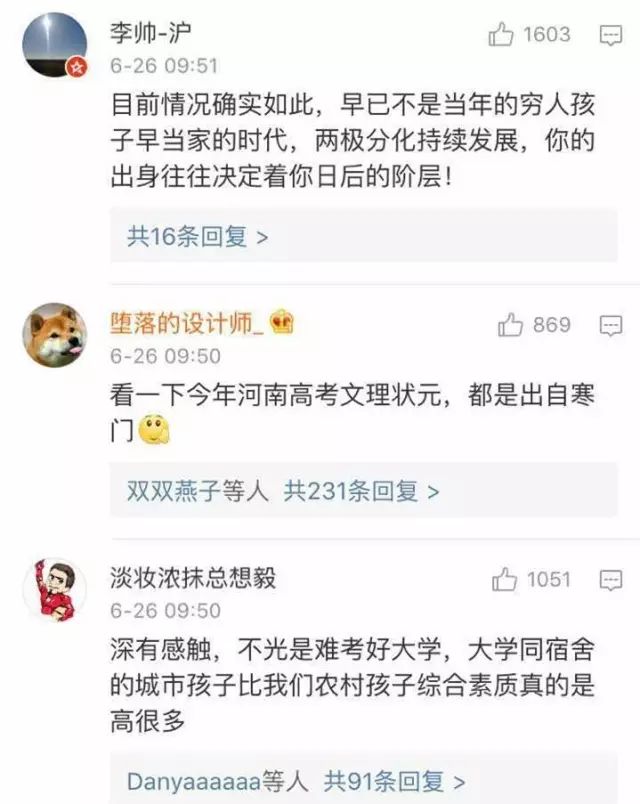Open 堕落的设计师_ profile avatar

55,335
